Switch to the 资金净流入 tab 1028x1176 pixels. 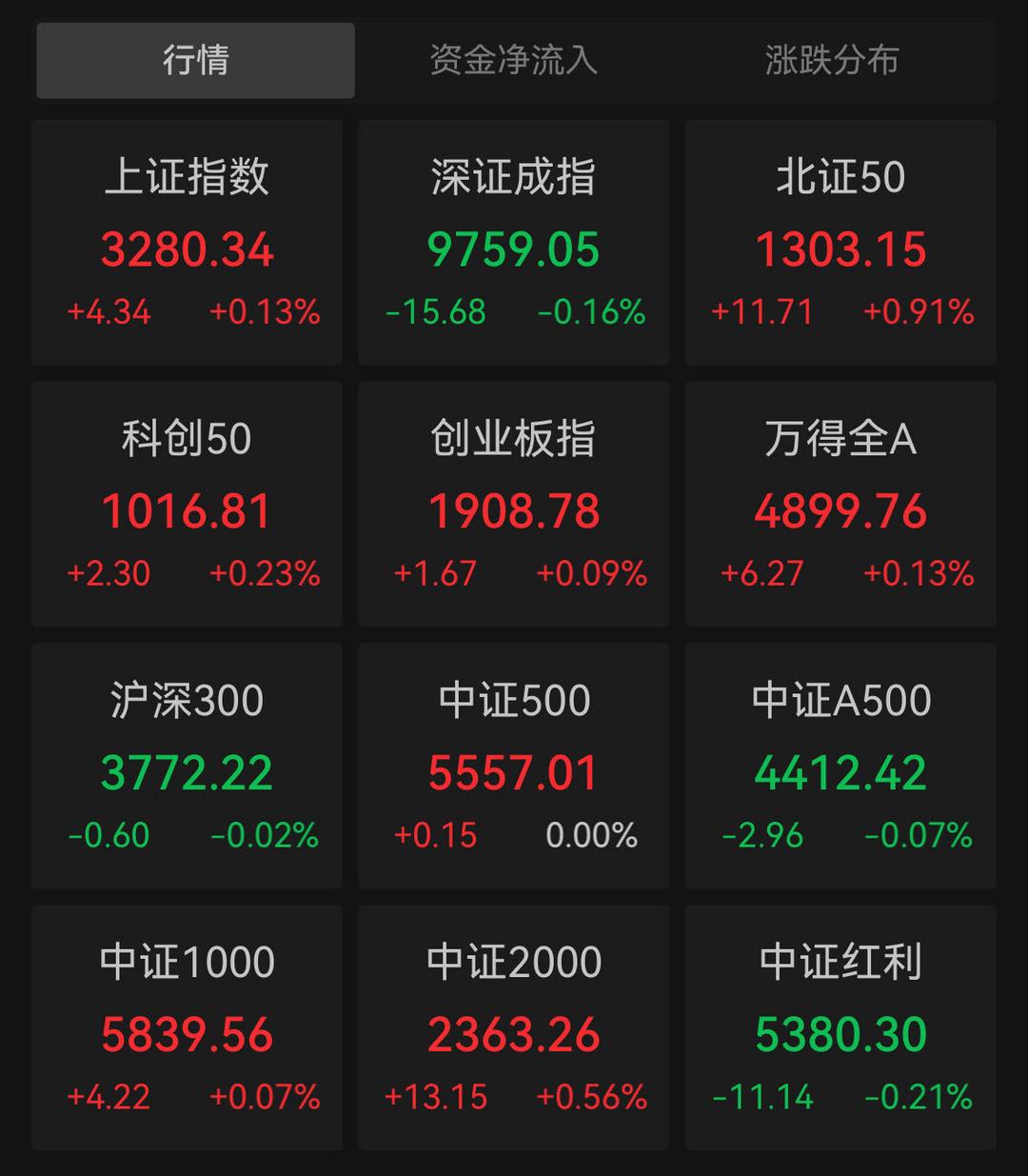tap(514, 60)
